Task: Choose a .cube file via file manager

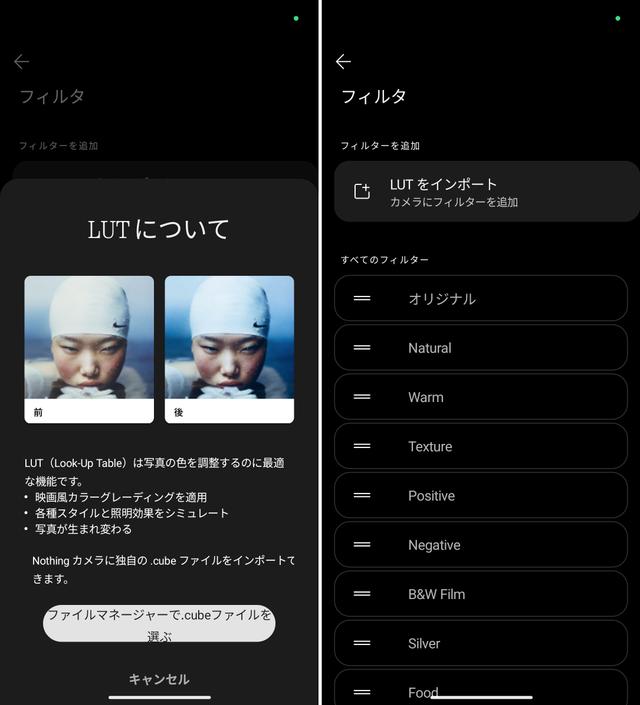Action: (x=159, y=624)
